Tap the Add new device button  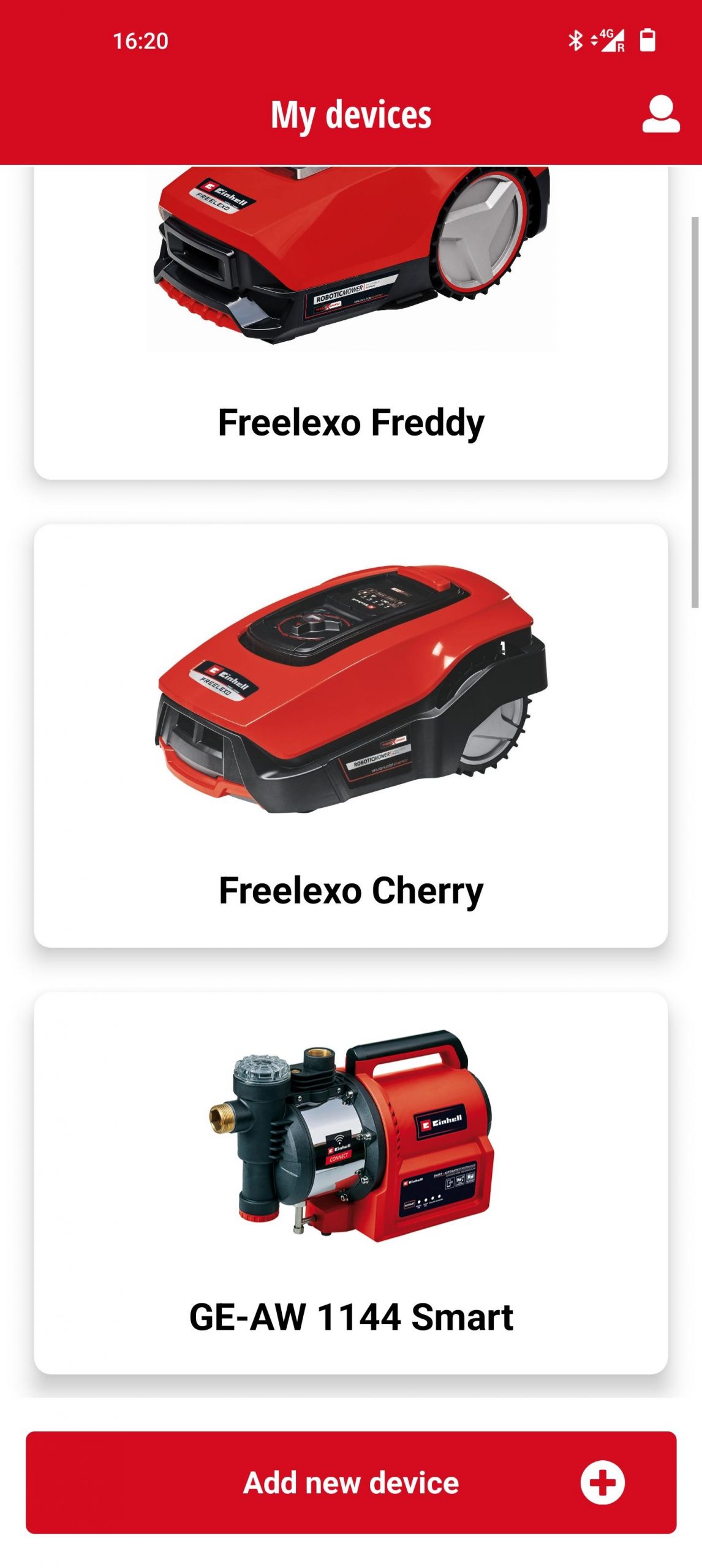(x=351, y=1483)
